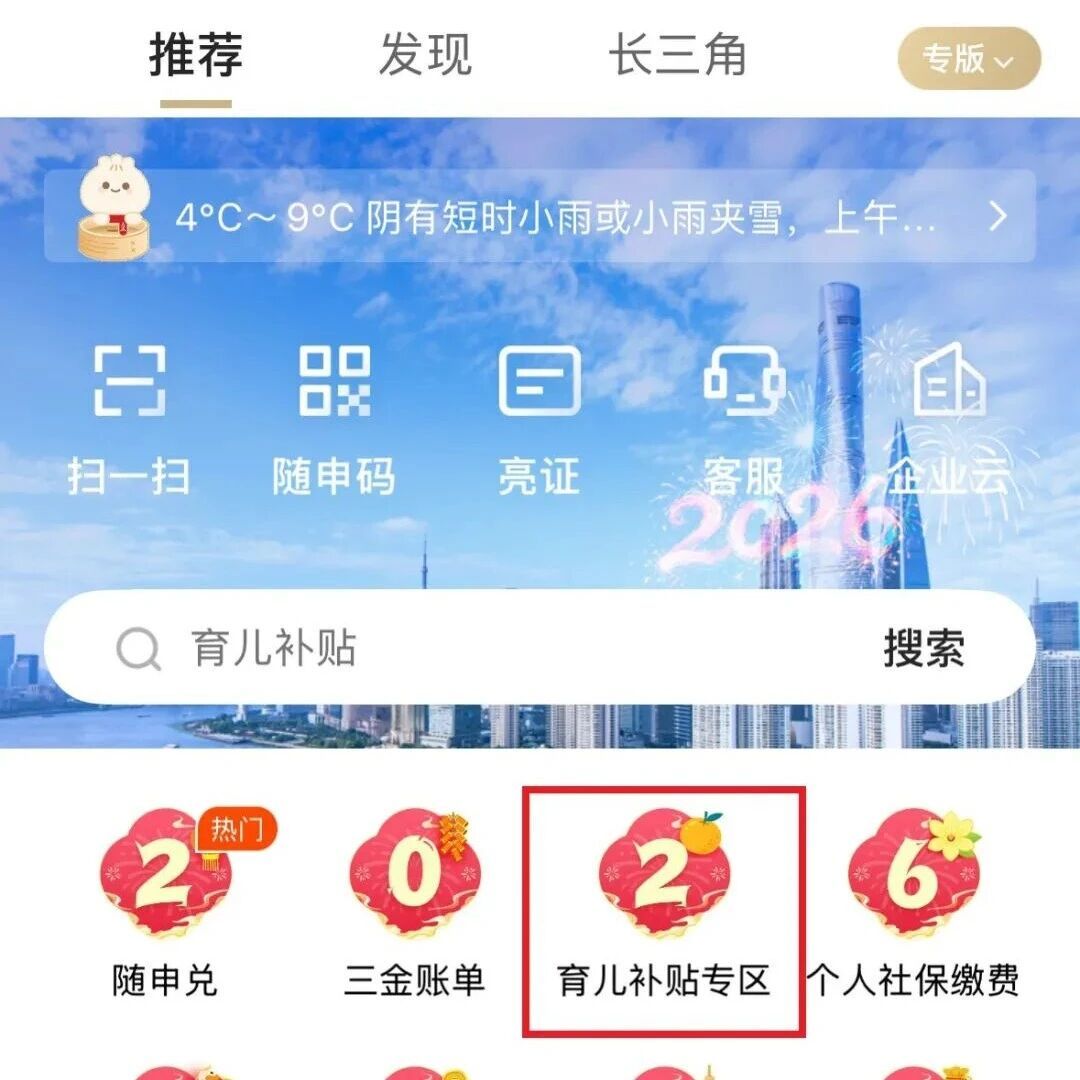This screenshot has height=1080, width=1080.
Task: Open the 长三角 tab
Action: (x=678, y=56)
